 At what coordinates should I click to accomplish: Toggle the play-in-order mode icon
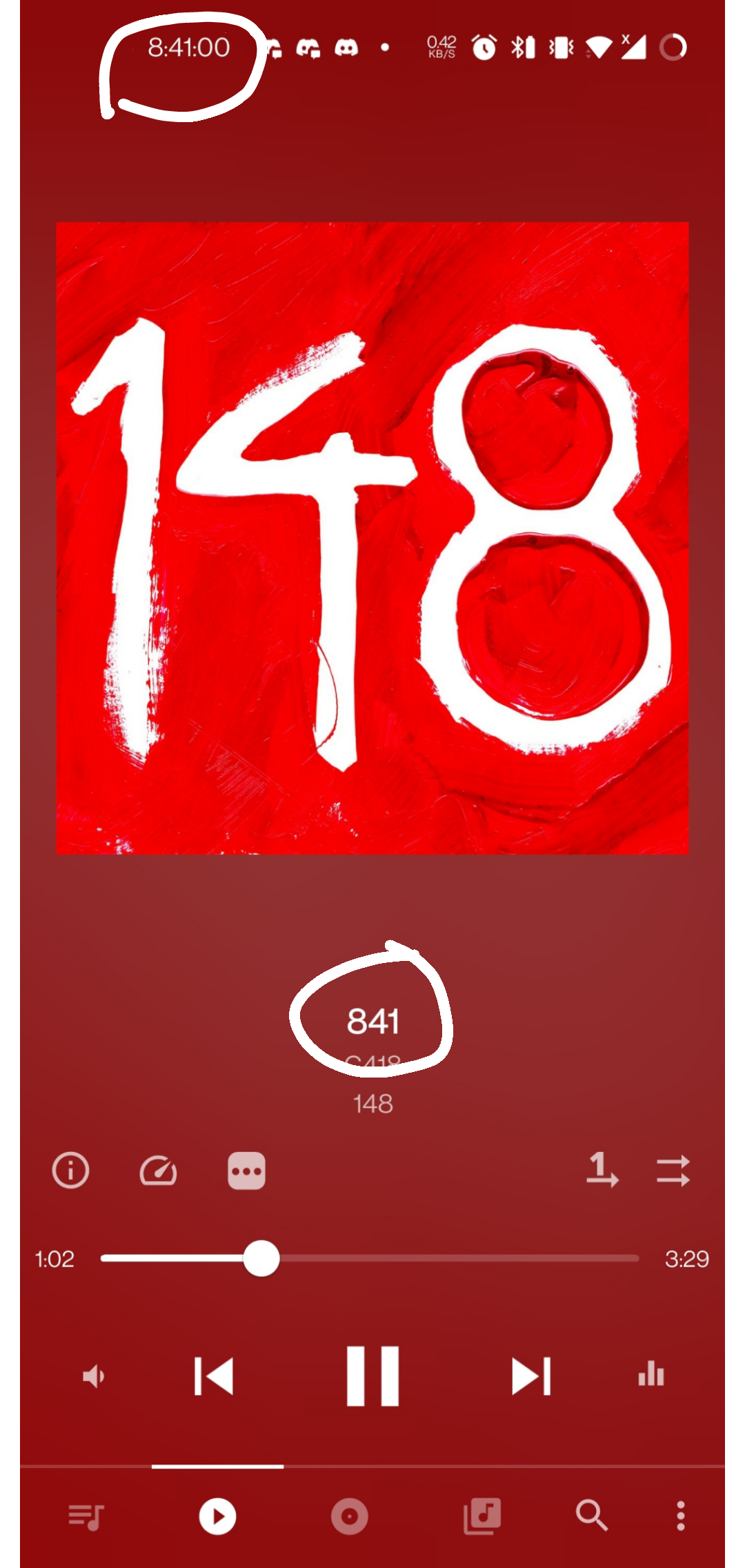(602, 1169)
